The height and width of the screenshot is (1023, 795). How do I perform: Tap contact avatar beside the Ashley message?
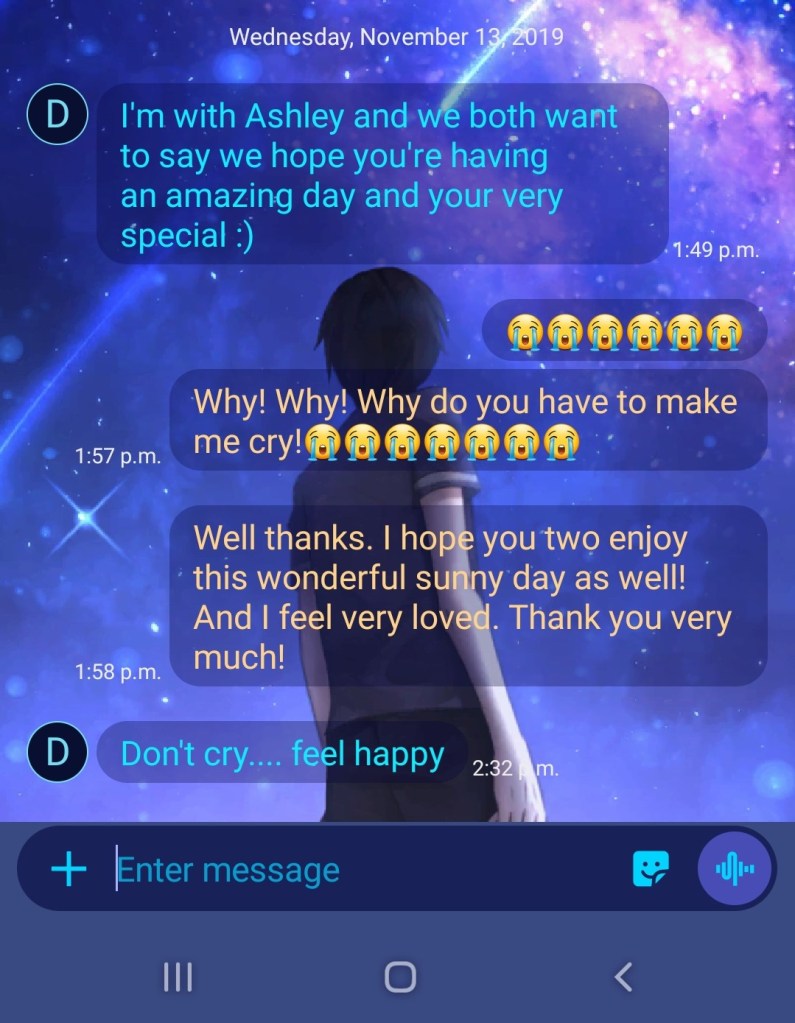(57, 114)
